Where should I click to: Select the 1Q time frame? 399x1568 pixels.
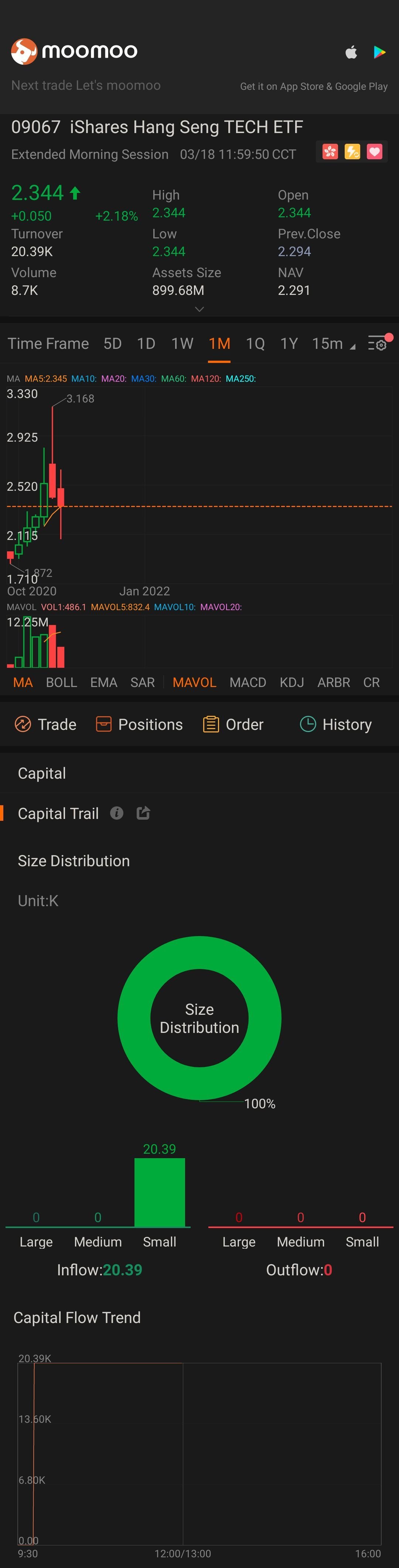[255, 344]
